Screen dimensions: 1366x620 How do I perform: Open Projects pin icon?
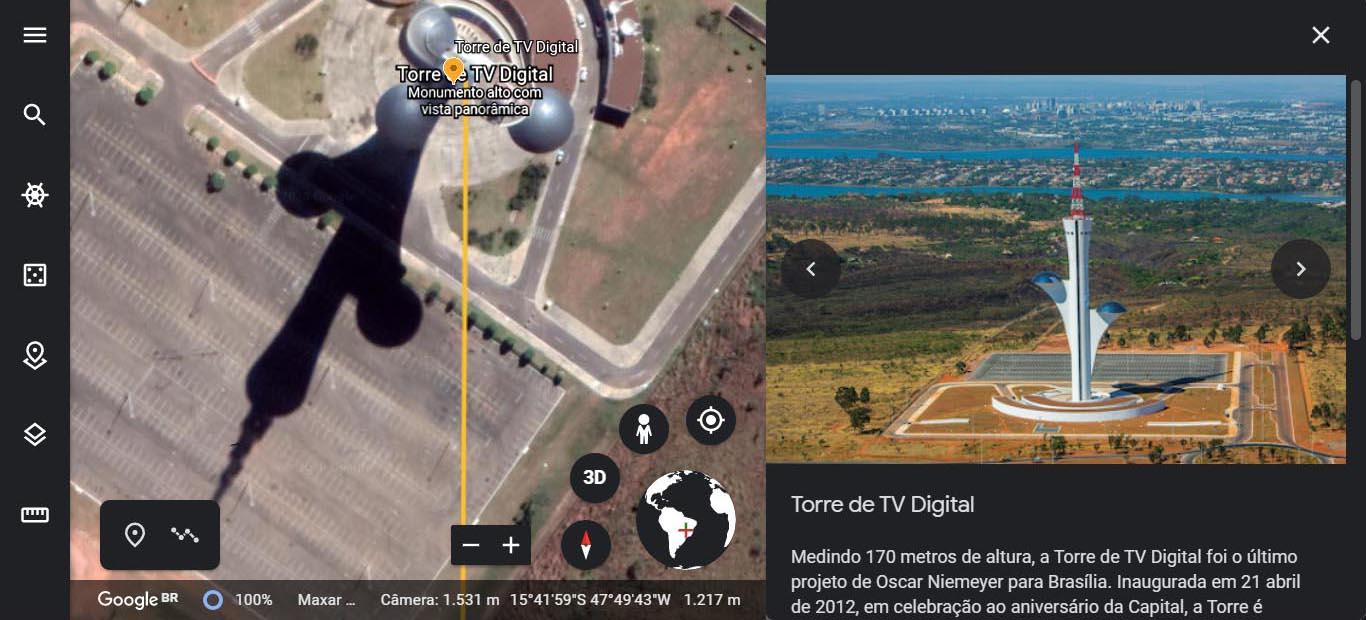[35, 355]
